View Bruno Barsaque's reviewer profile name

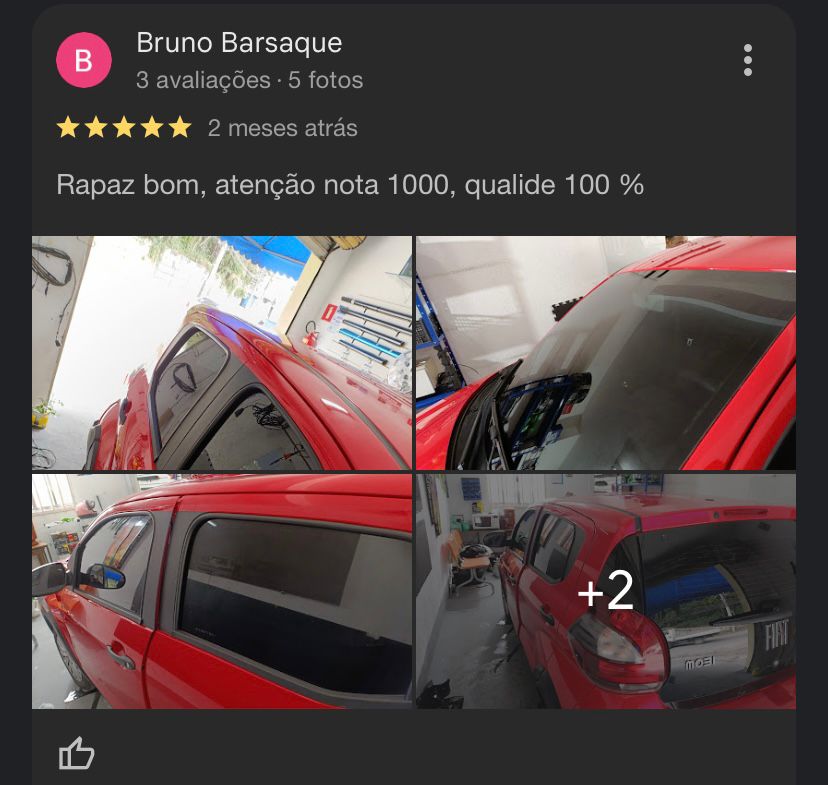(x=239, y=43)
